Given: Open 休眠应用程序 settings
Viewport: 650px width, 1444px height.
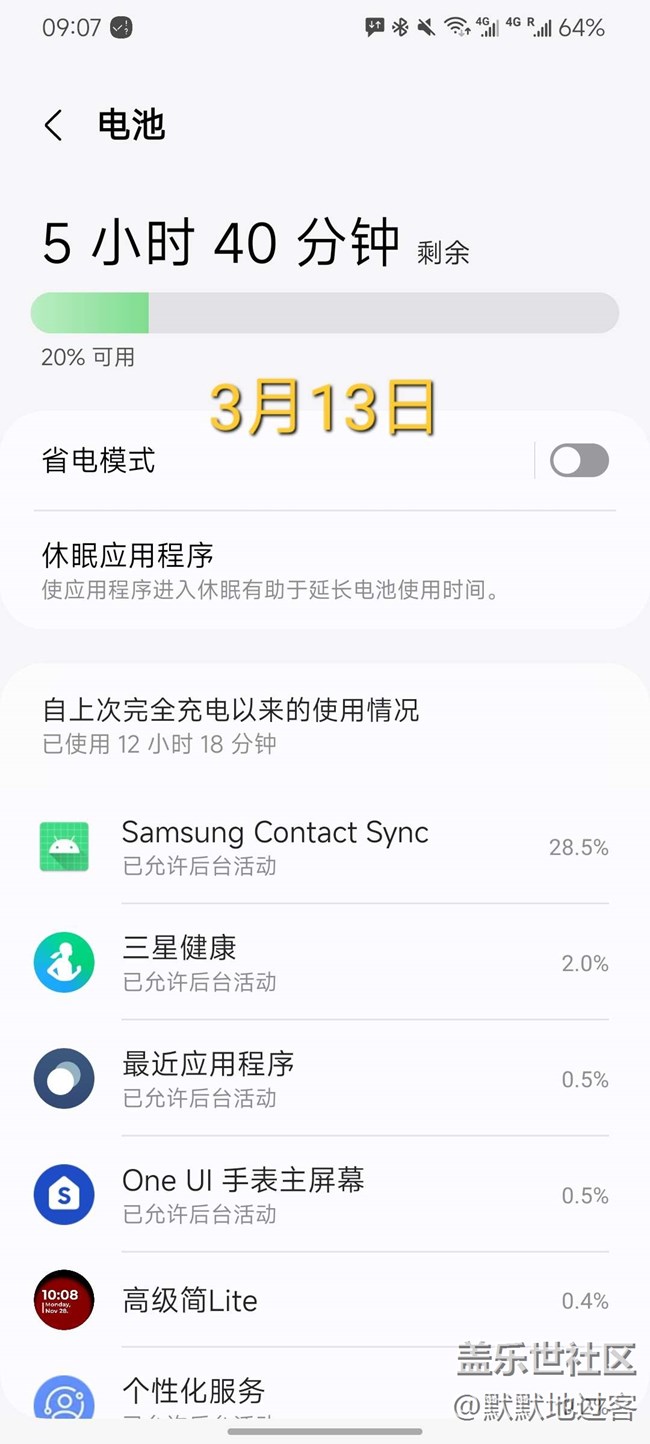Looking at the screenshot, I should pos(325,571).
